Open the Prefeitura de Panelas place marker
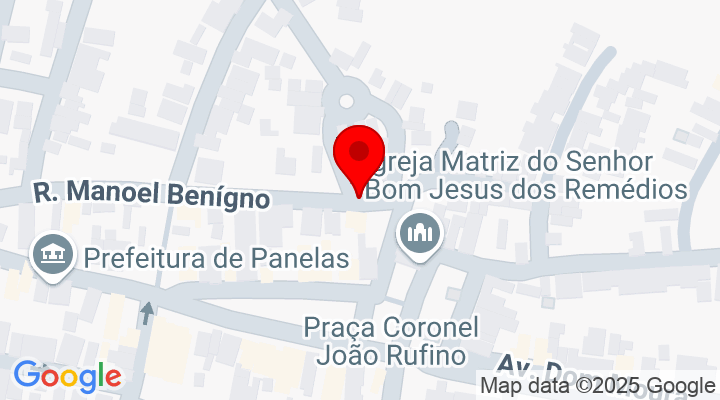This screenshot has height=400, width=720. tap(51, 255)
